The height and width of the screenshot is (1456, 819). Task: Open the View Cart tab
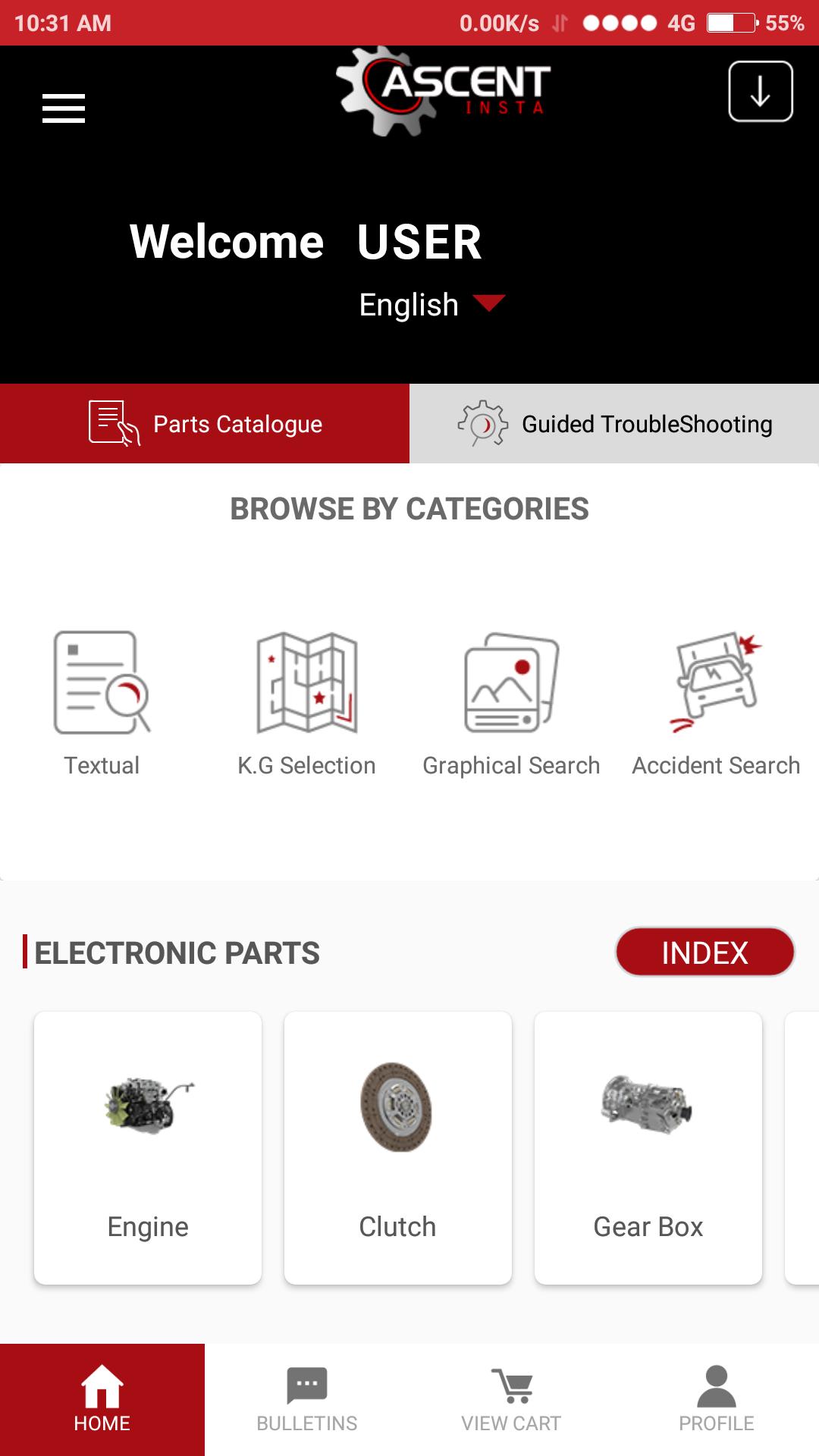tap(511, 1400)
